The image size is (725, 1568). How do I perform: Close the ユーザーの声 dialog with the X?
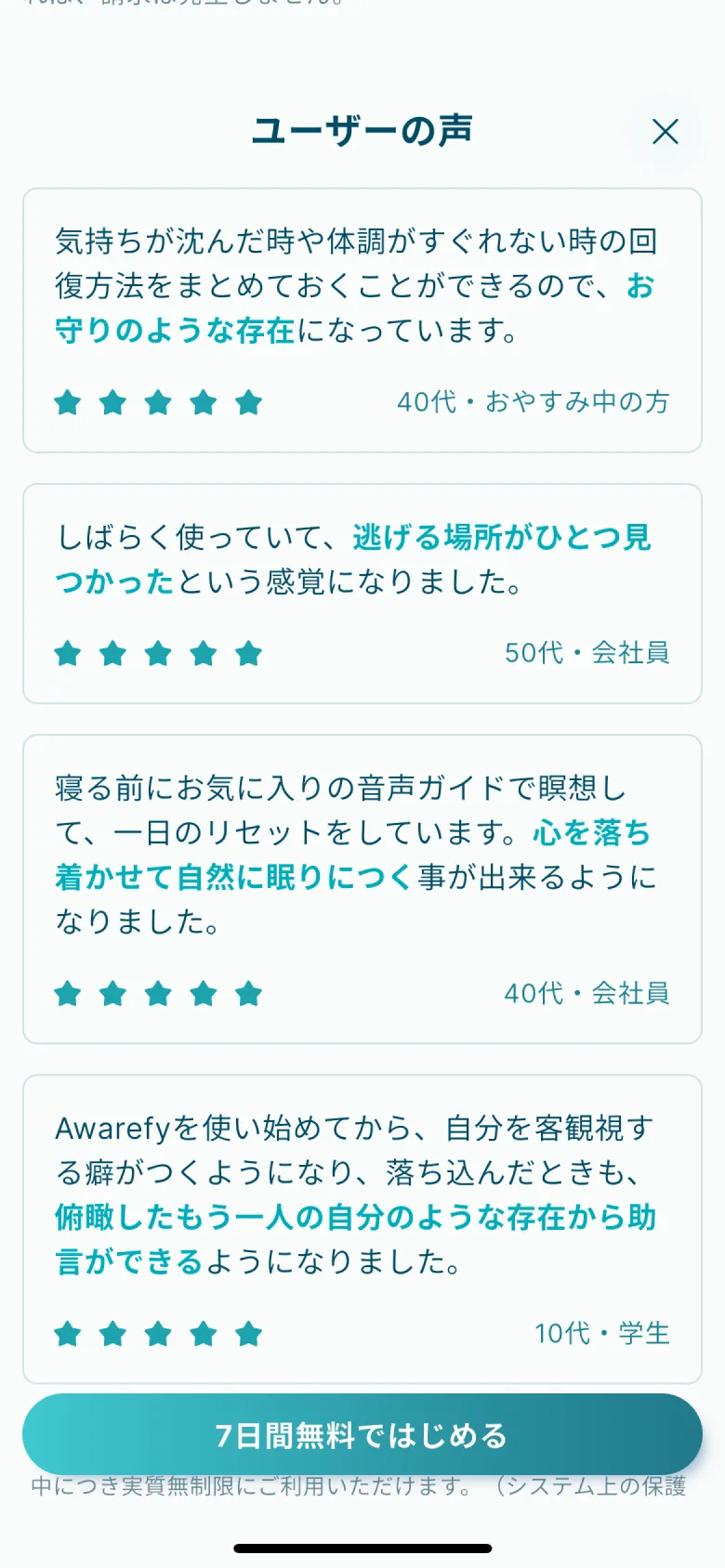click(x=666, y=133)
